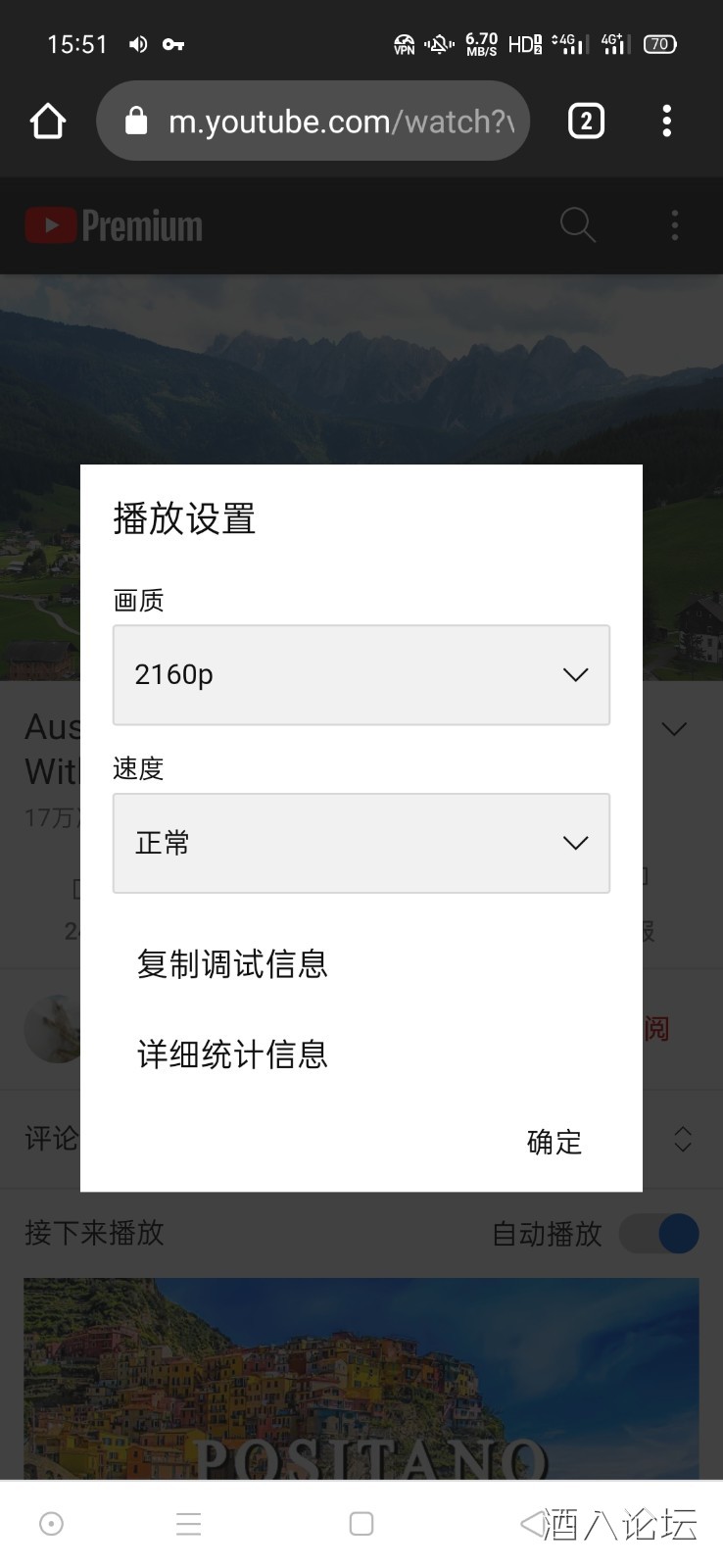Tap the battery indicator showing 70

(660, 44)
